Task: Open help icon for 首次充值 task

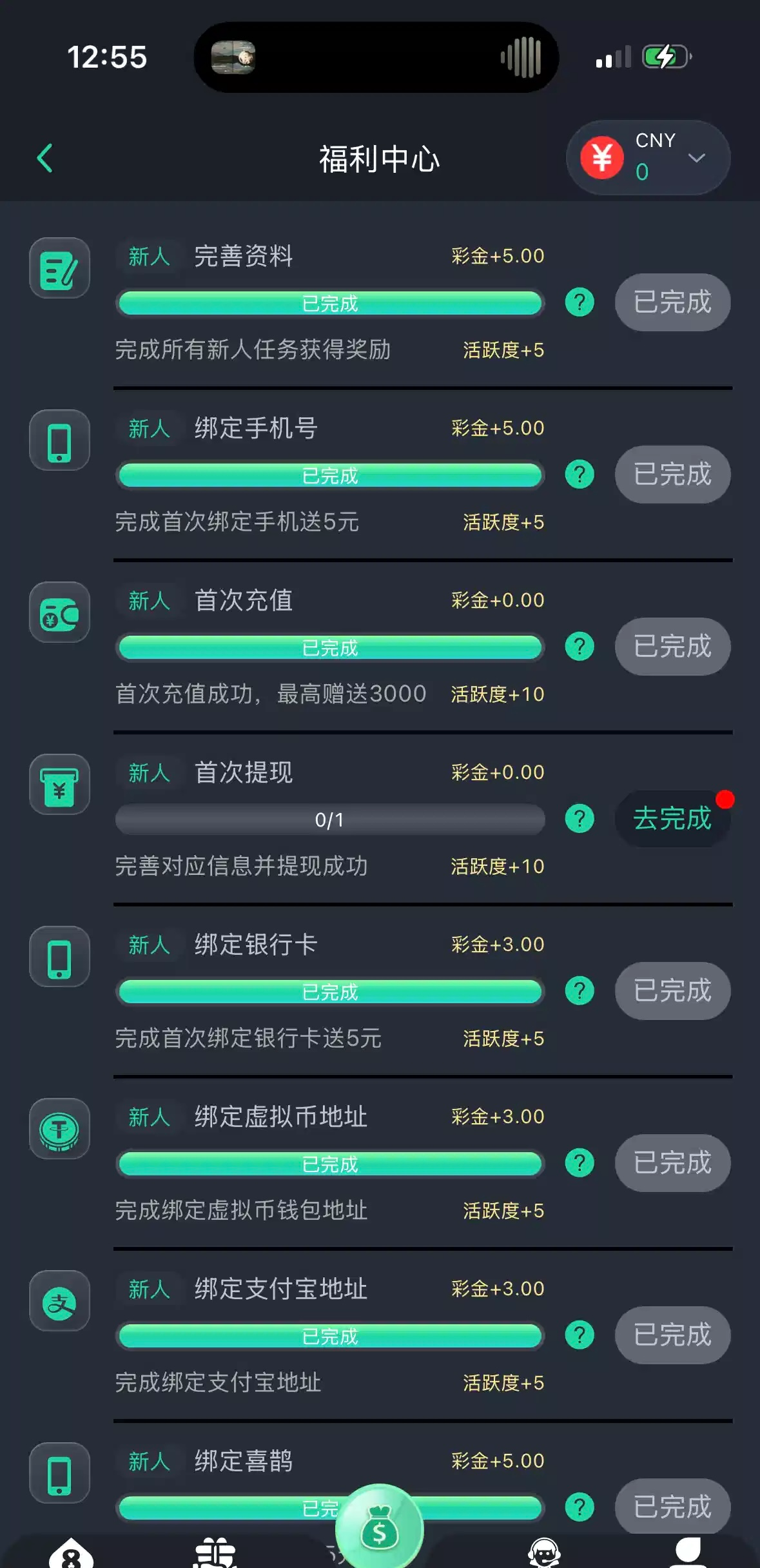Action: point(579,647)
